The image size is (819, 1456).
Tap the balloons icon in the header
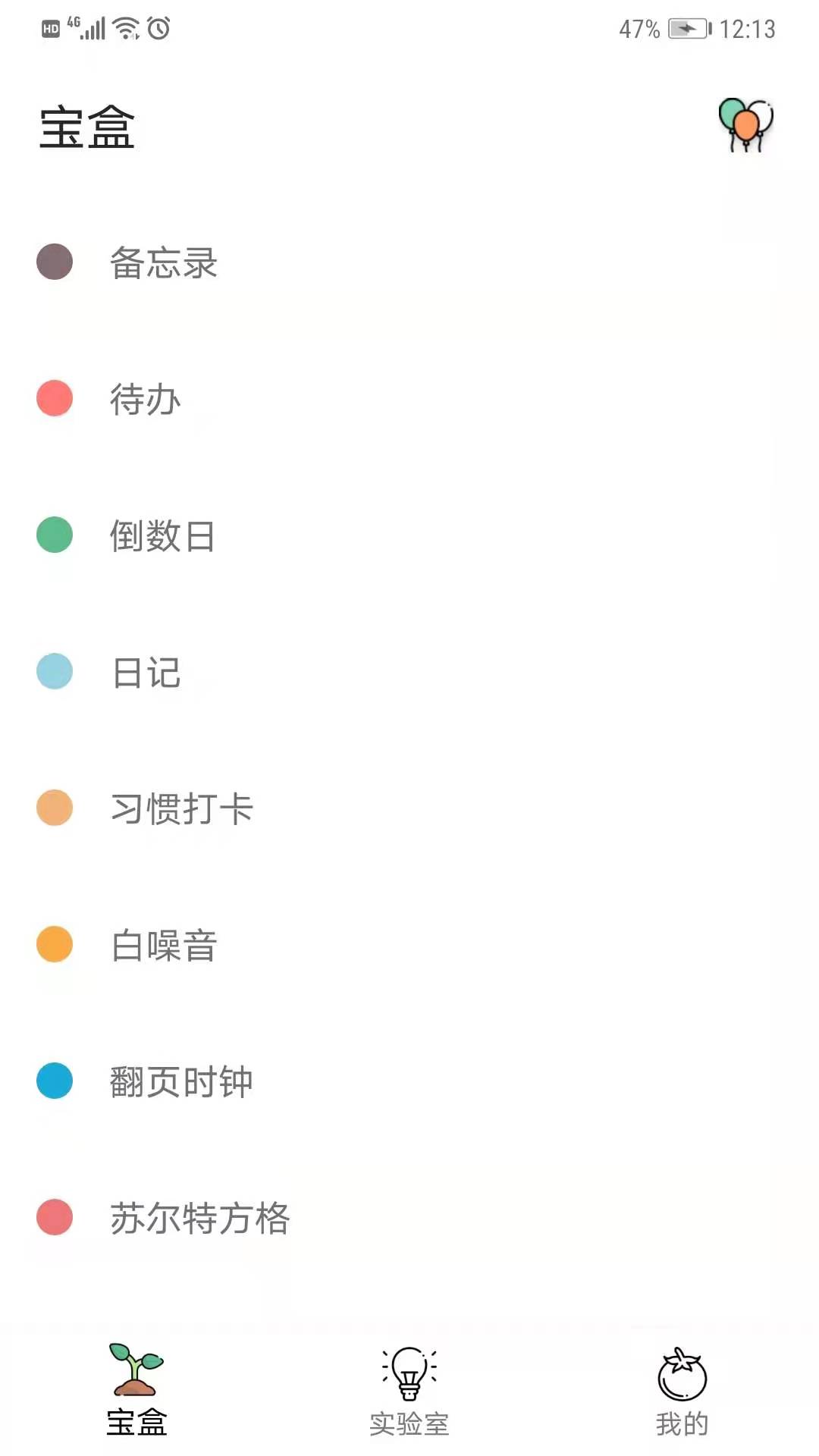(745, 125)
